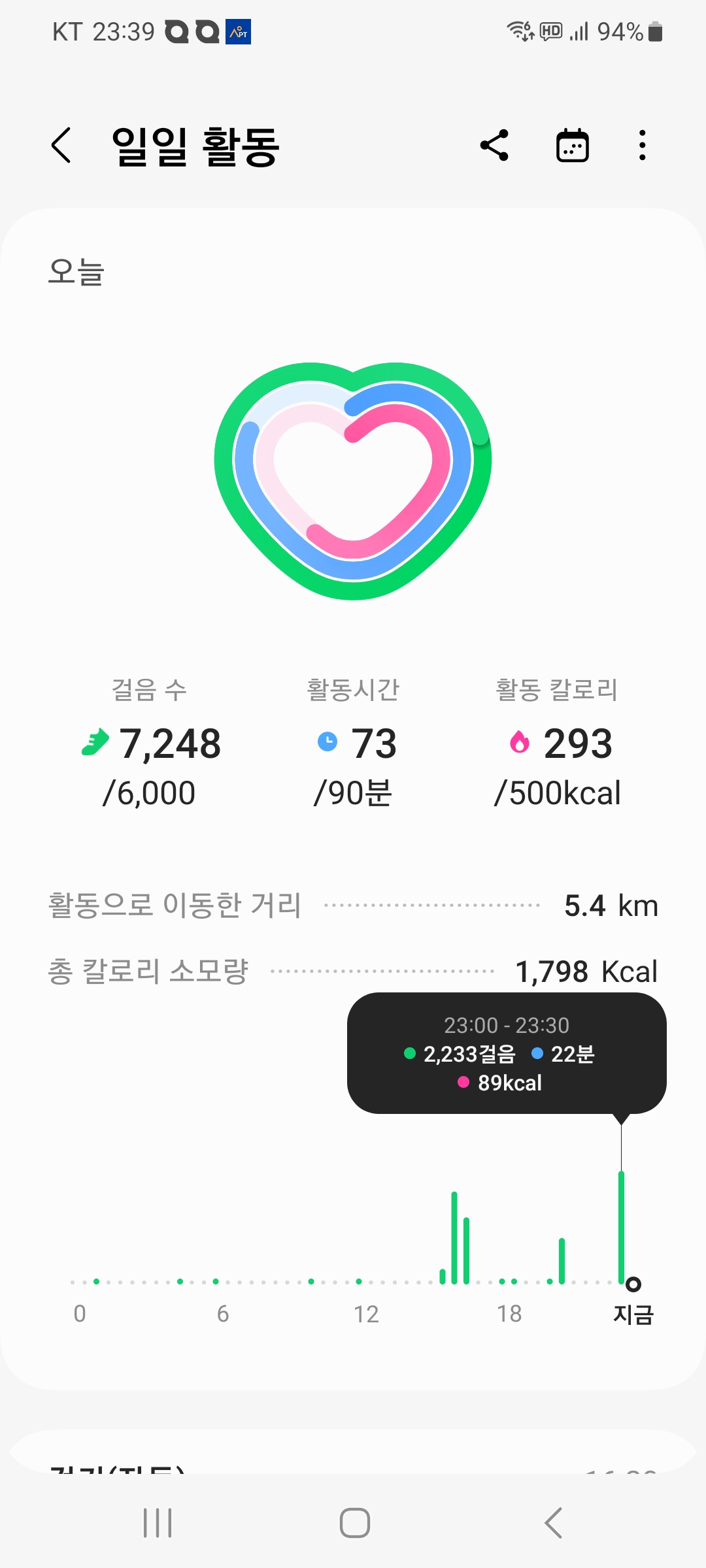Tap the heart-shaped activity ring
This screenshot has width=706, height=1568.
point(353,480)
